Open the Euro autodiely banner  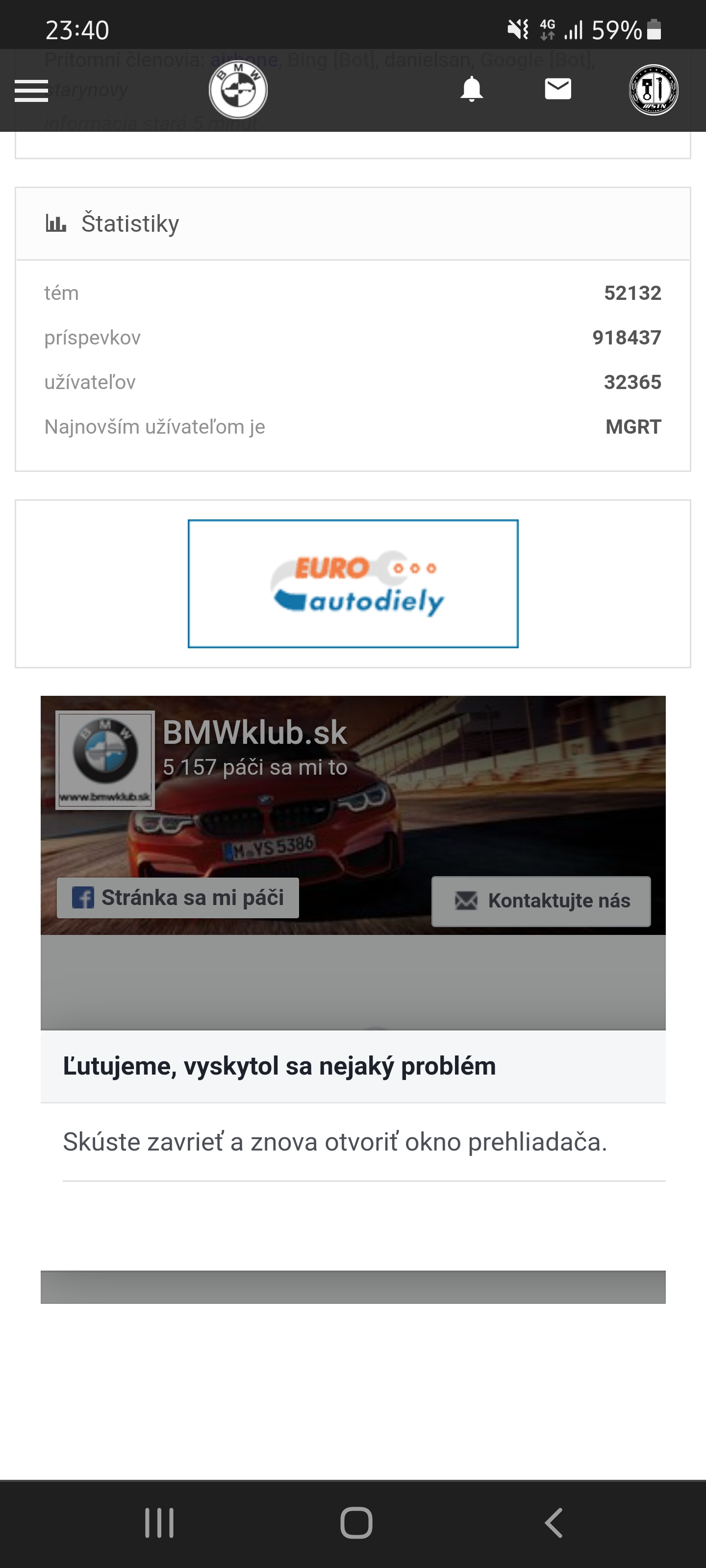click(353, 583)
